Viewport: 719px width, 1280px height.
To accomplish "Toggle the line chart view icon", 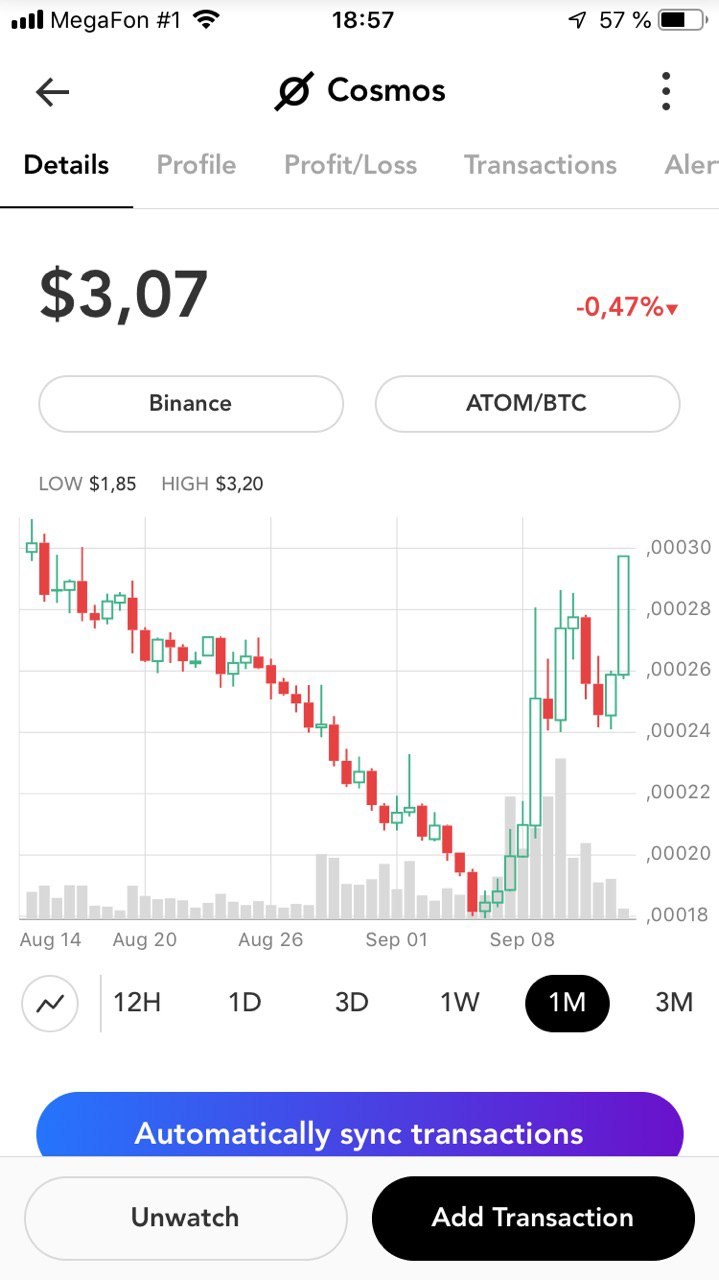I will [x=50, y=1003].
